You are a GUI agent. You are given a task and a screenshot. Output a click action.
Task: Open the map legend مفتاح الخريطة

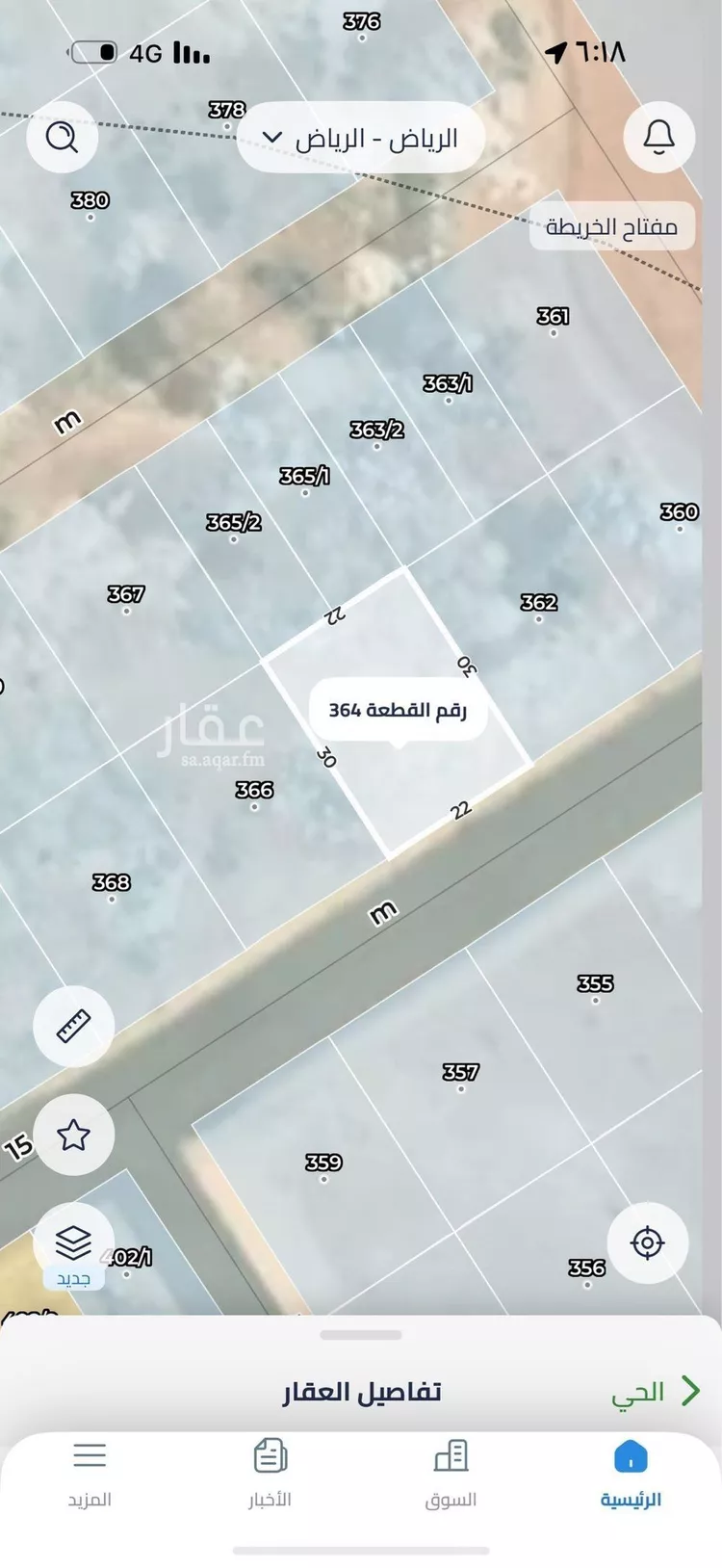[611, 227]
